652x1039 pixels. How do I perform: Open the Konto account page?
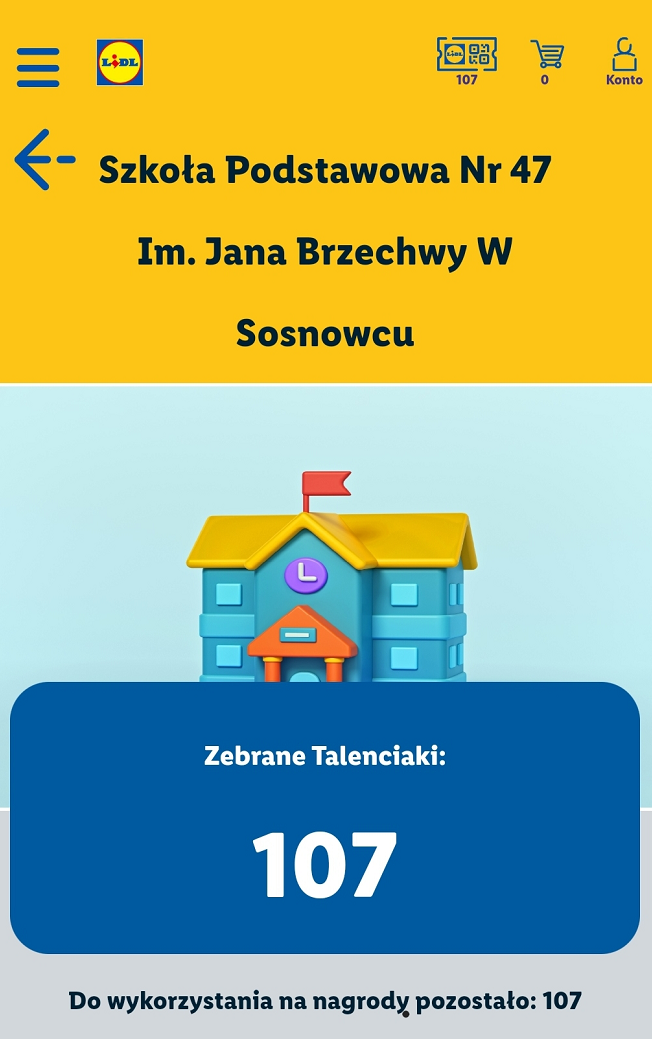click(x=624, y=59)
